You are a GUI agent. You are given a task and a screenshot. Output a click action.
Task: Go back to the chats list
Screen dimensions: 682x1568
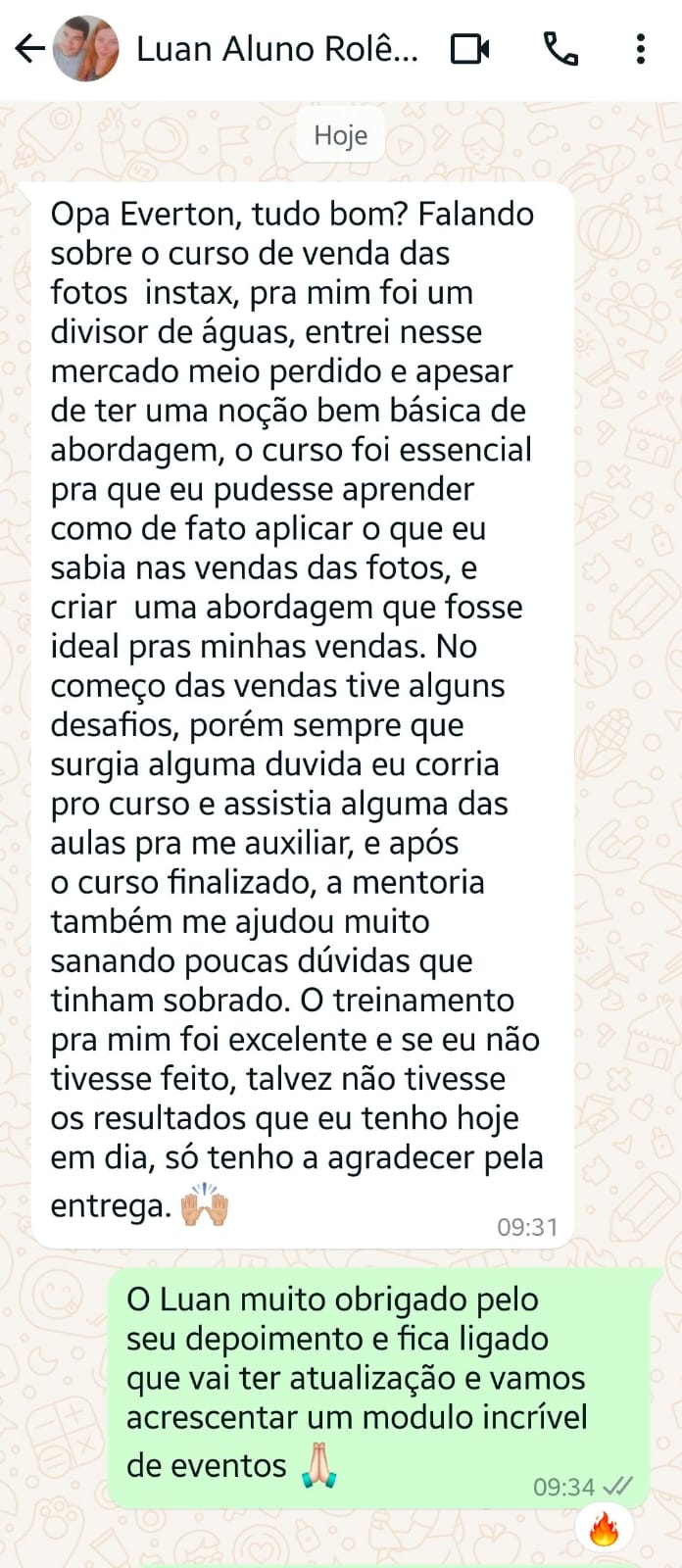29,48
